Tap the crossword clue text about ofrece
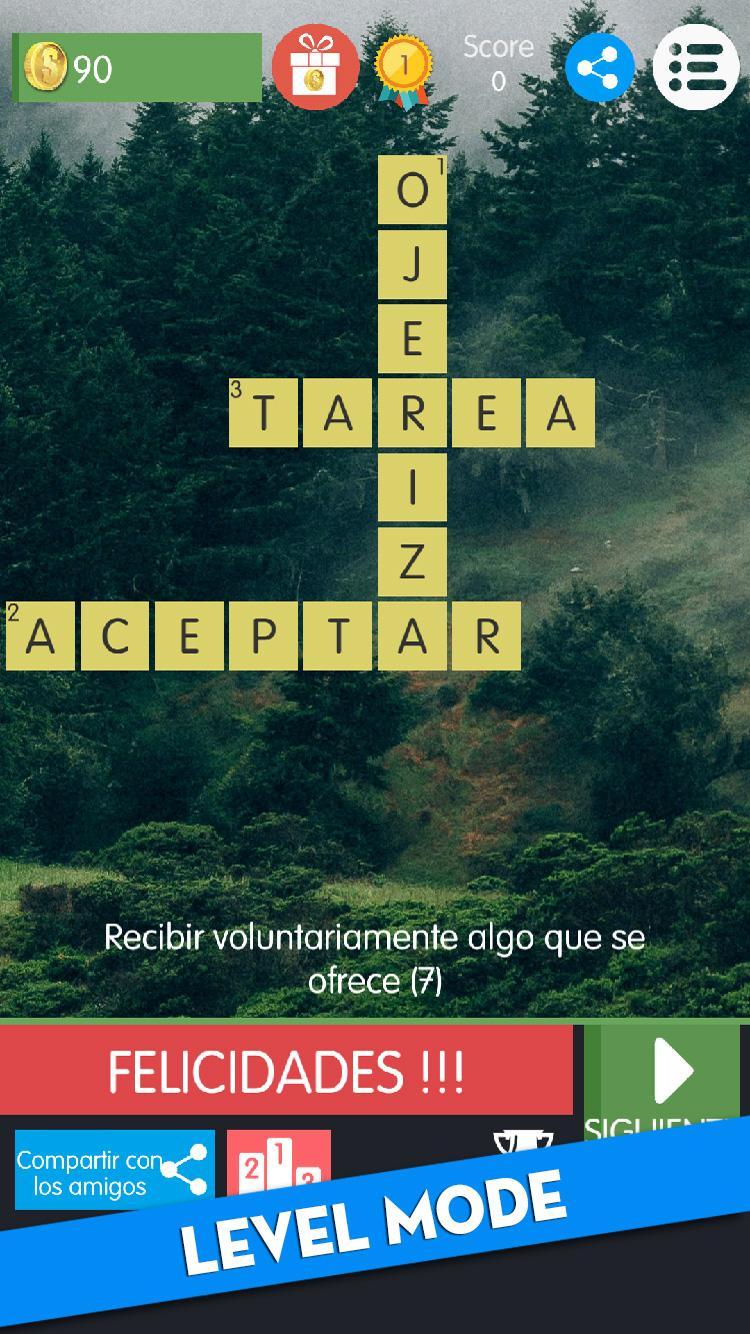 (375, 955)
